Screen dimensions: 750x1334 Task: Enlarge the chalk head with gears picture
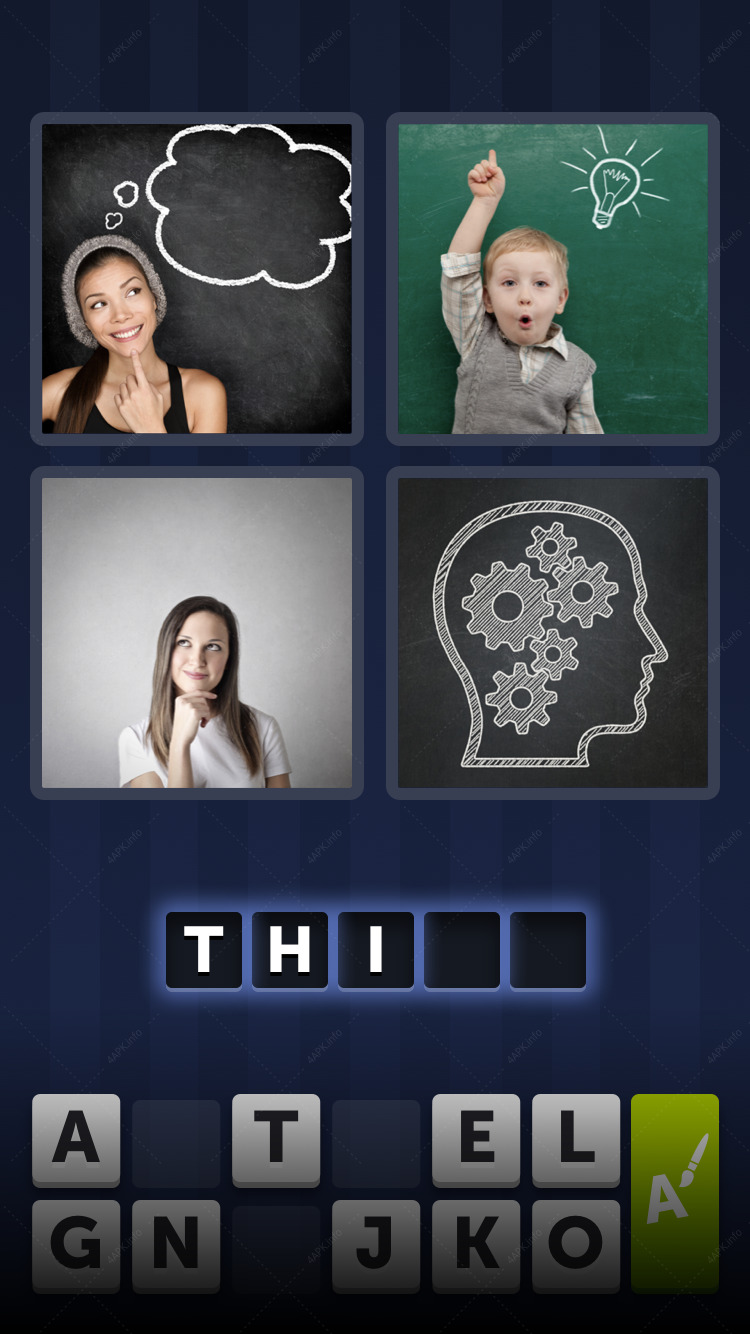pyautogui.click(x=553, y=633)
